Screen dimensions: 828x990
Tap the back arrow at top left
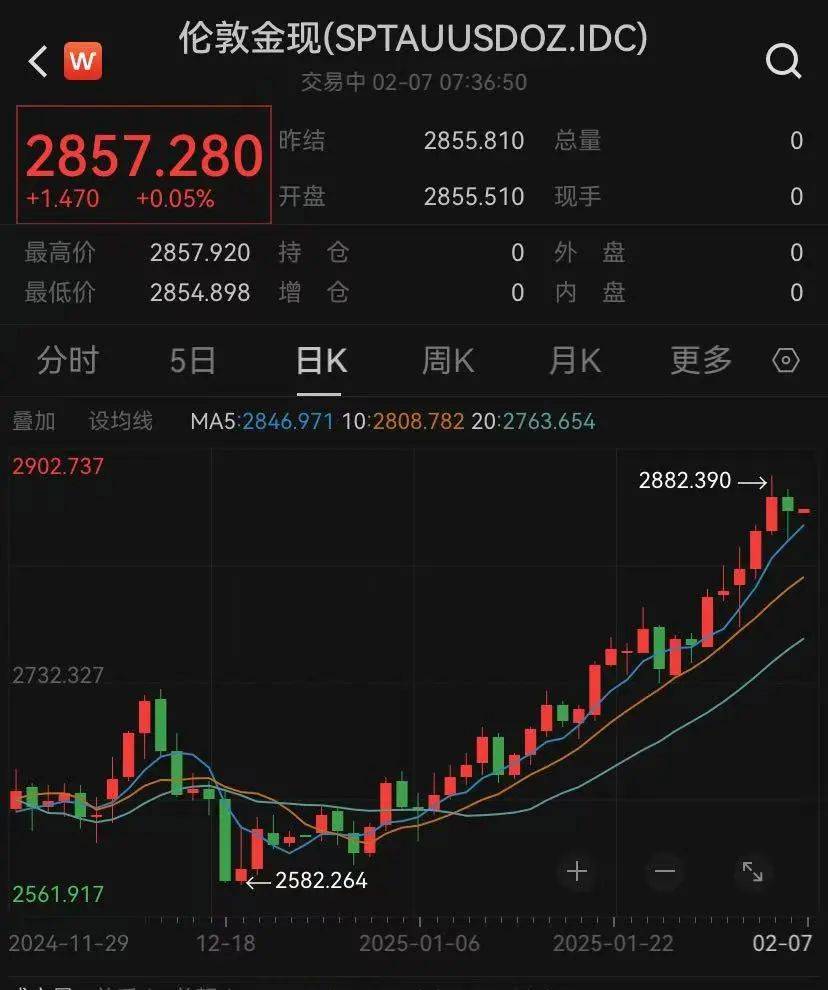coord(36,60)
